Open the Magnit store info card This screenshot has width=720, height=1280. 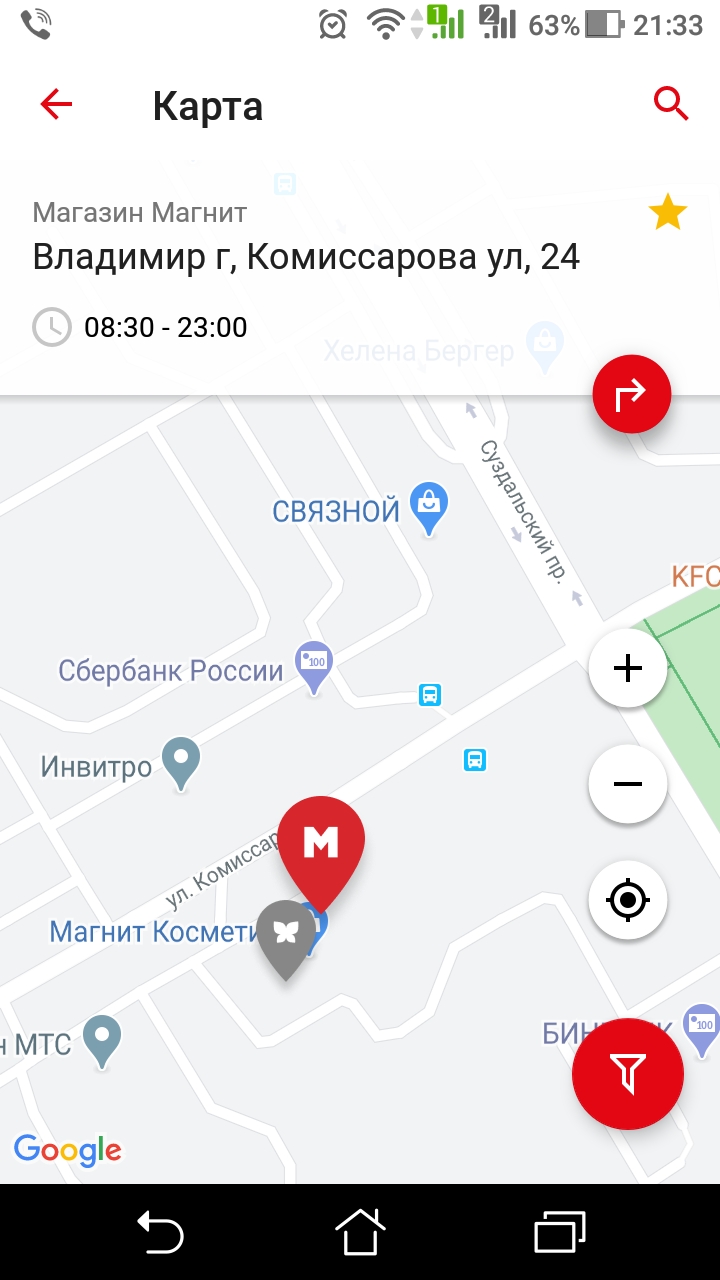[360, 270]
